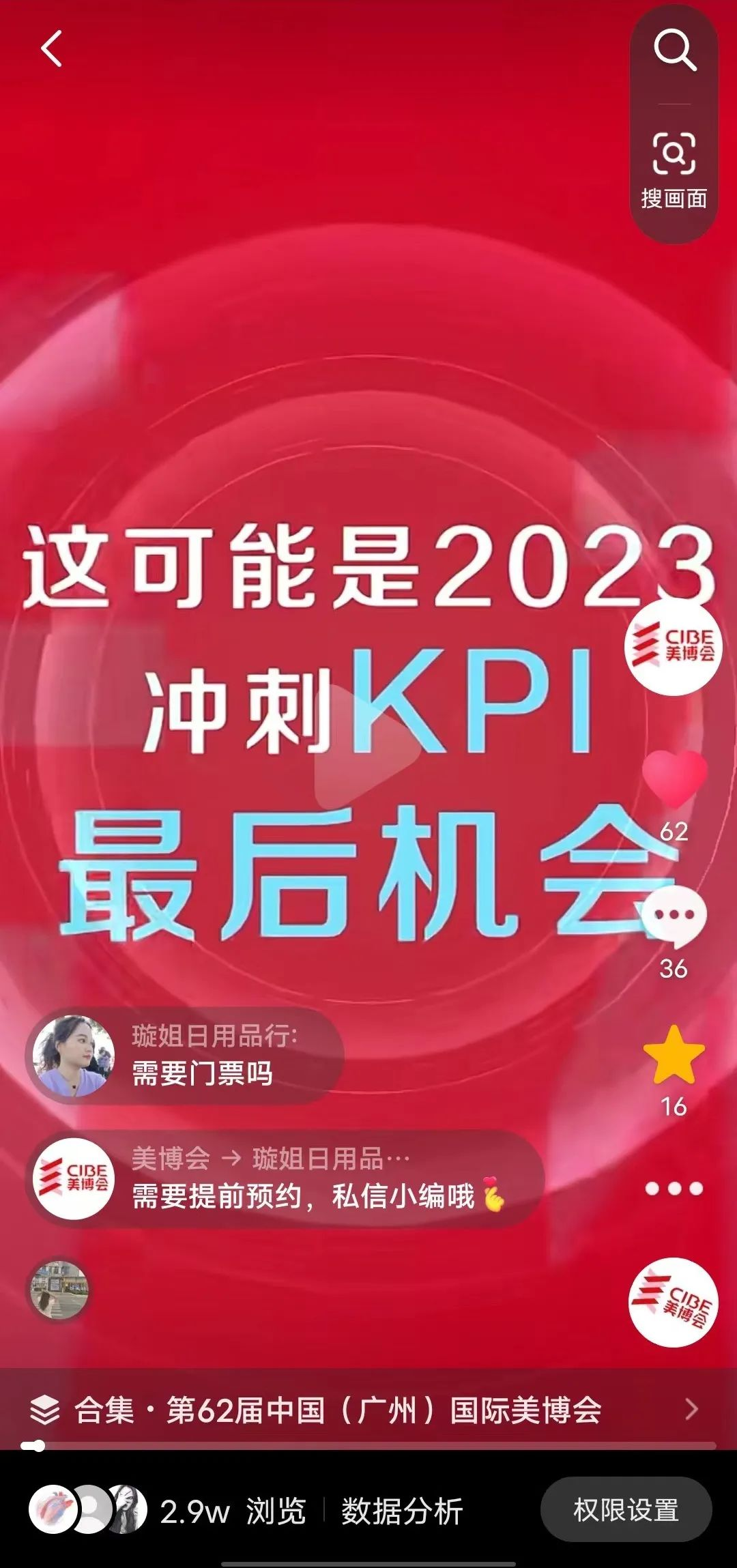Viewport: 737px width, 1568px height.
Task: Tap the video progress bar
Action: [369, 1446]
